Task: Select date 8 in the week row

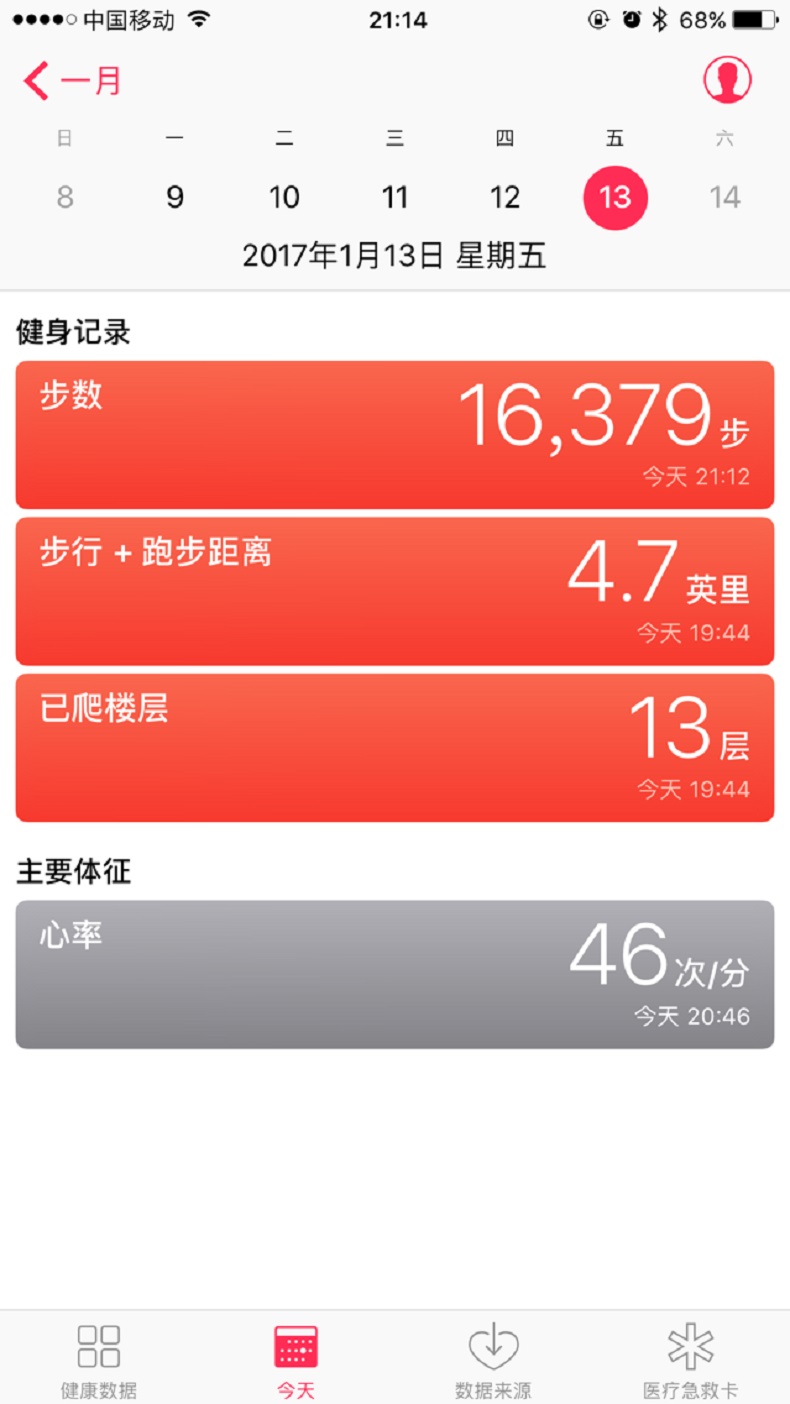Action: click(65, 197)
